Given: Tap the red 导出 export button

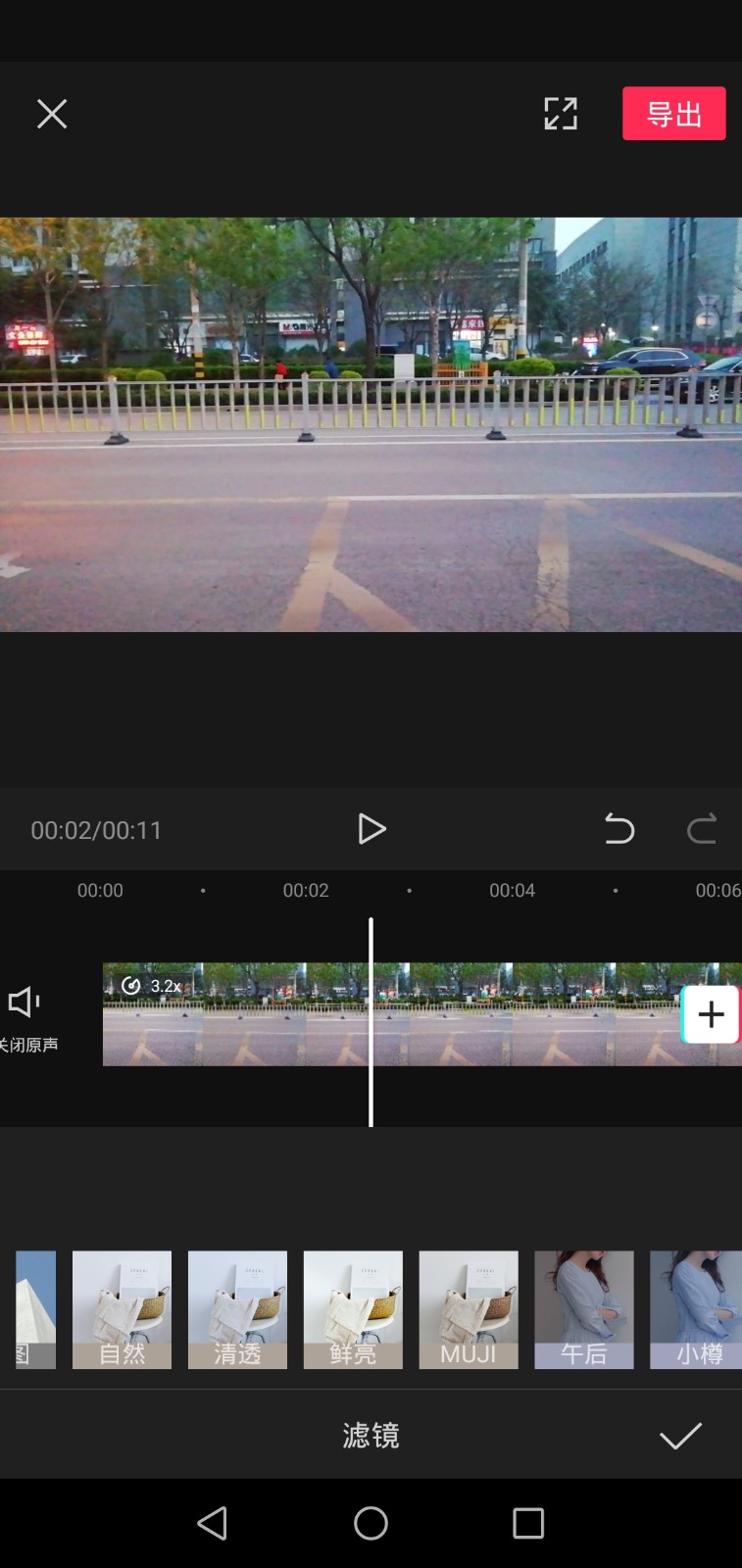Looking at the screenshot, I should (673, 114).
